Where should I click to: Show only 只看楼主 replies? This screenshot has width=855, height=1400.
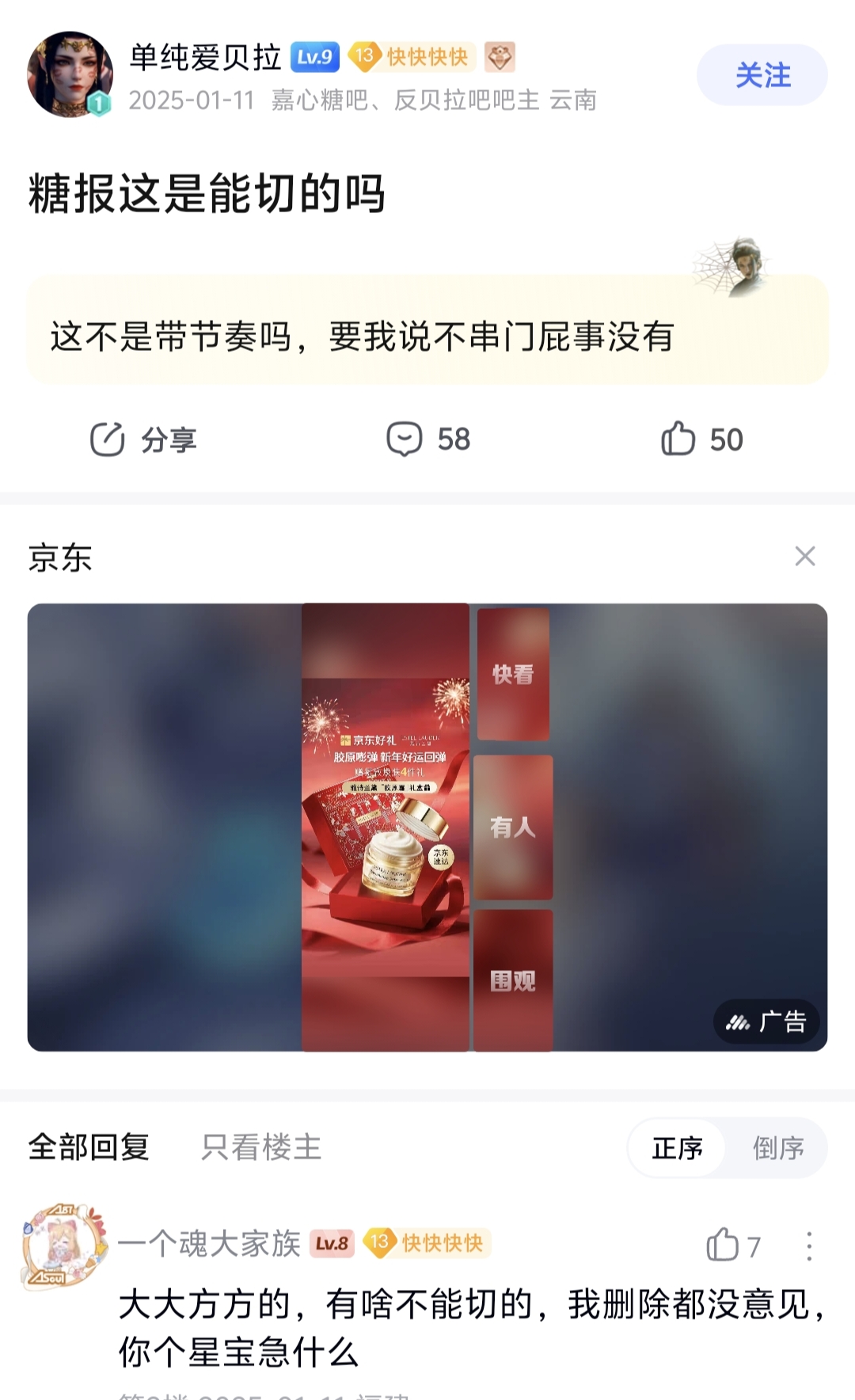pos(261,1147)
